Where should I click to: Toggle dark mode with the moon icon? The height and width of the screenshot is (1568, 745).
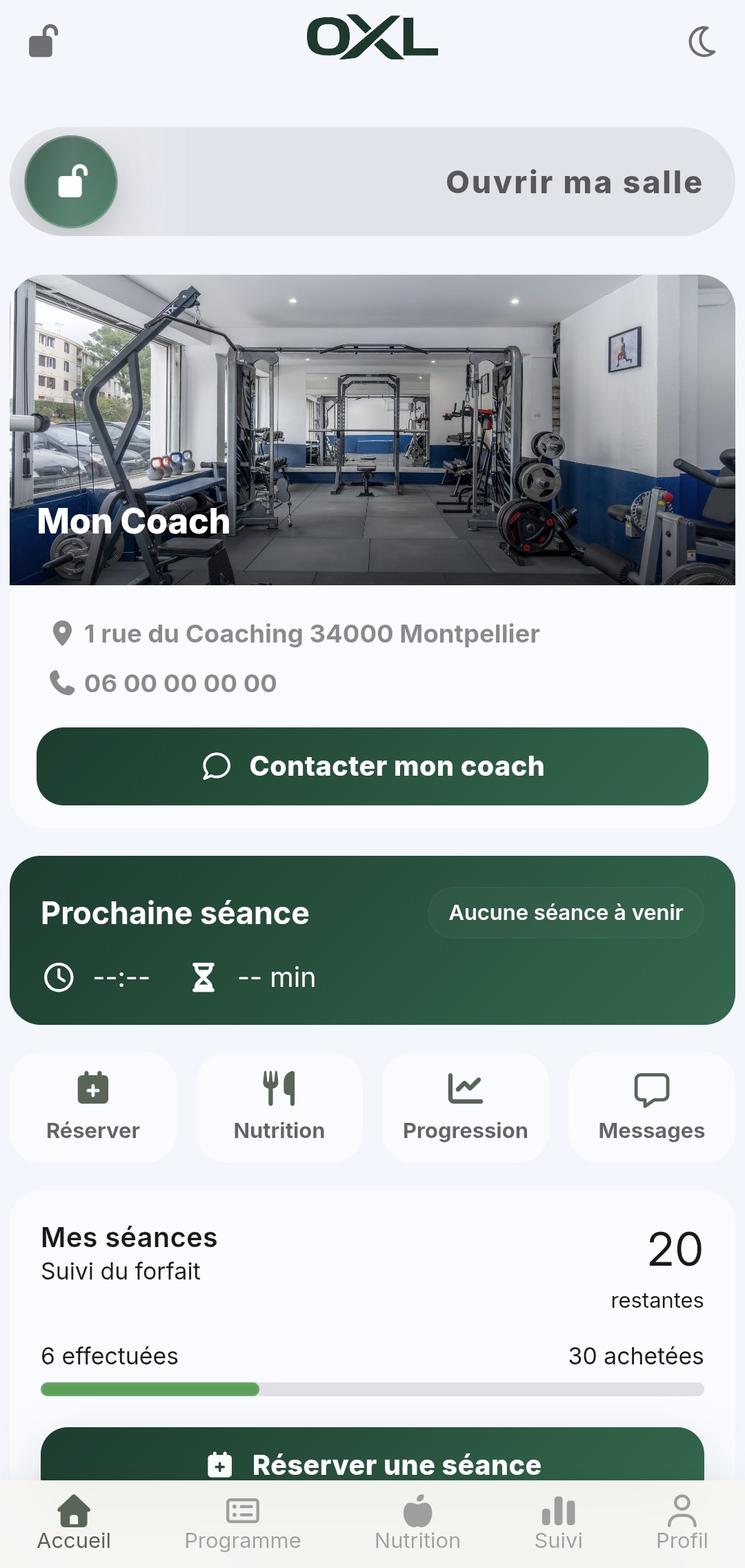tap(702, 41)
